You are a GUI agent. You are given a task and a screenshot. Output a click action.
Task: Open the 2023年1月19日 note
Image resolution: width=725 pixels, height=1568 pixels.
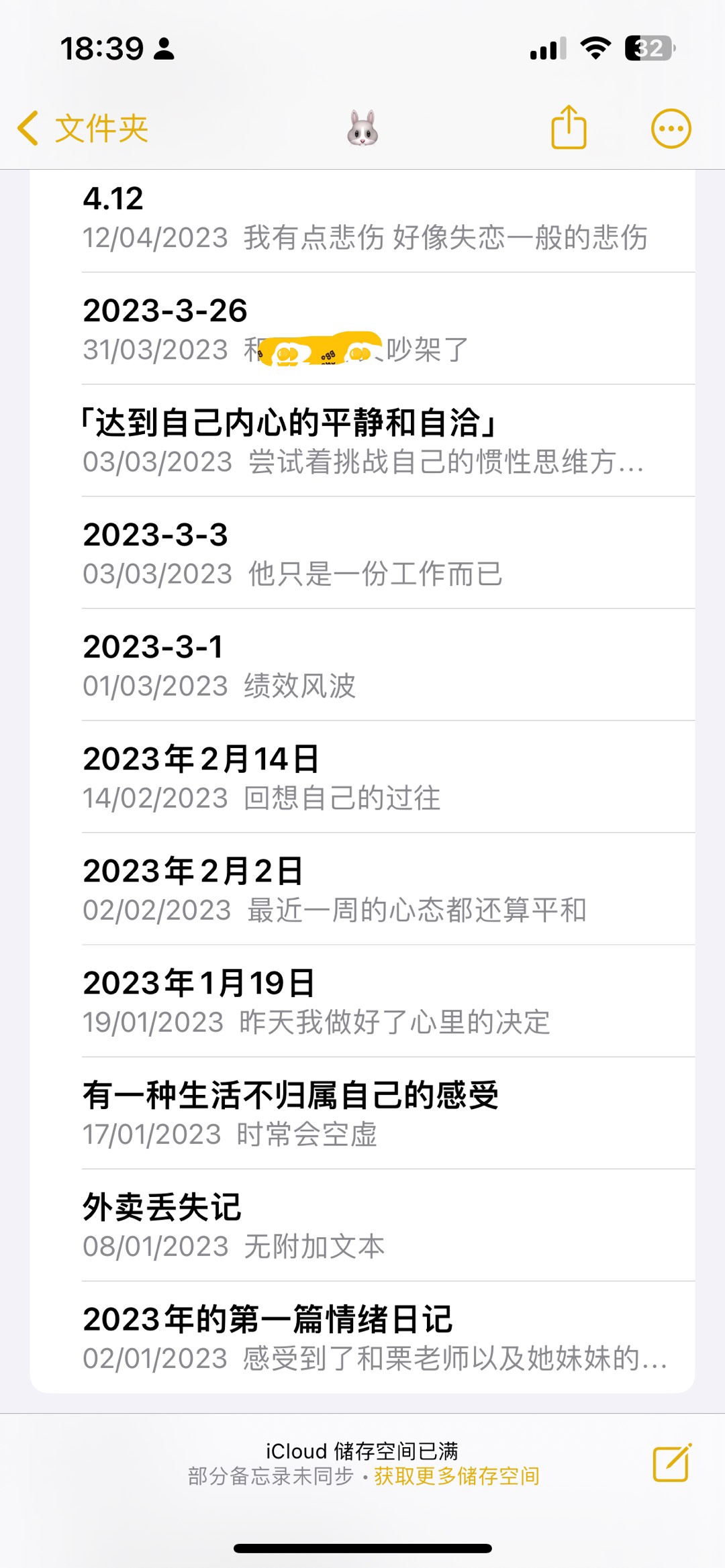(362, 1001)
